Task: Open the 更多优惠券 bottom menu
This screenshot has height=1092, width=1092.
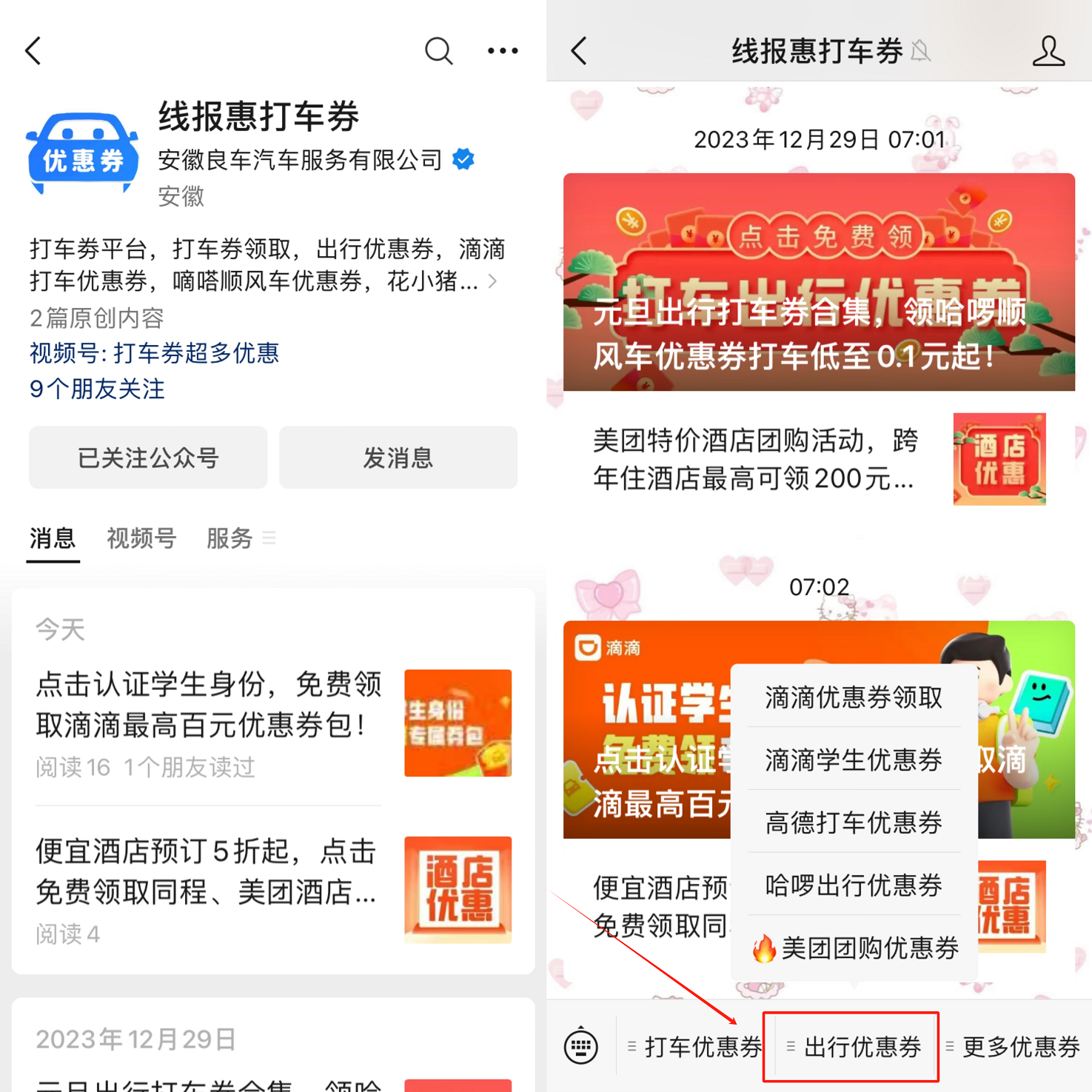Action: (x=1014, y=1047)
